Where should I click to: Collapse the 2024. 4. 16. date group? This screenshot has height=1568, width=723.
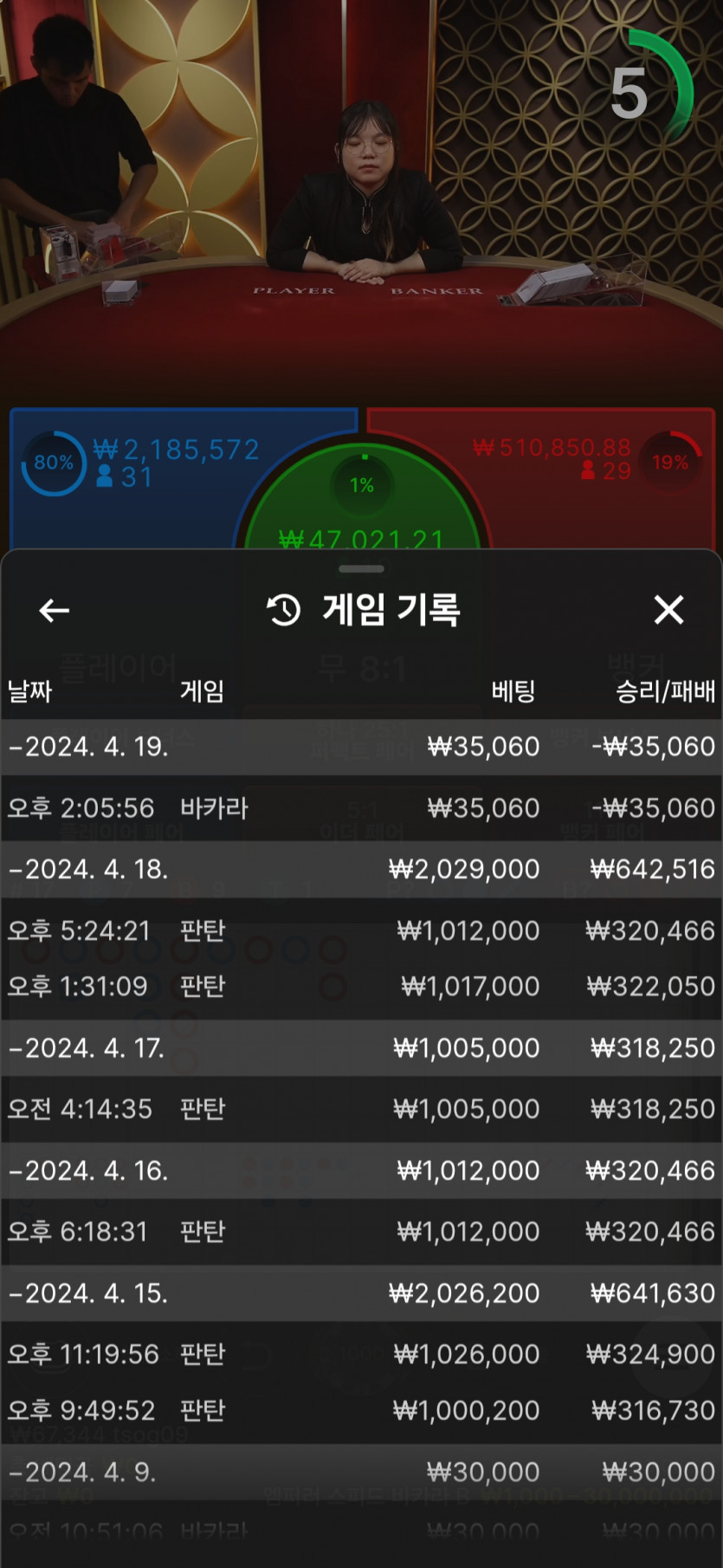point(88,1171)
